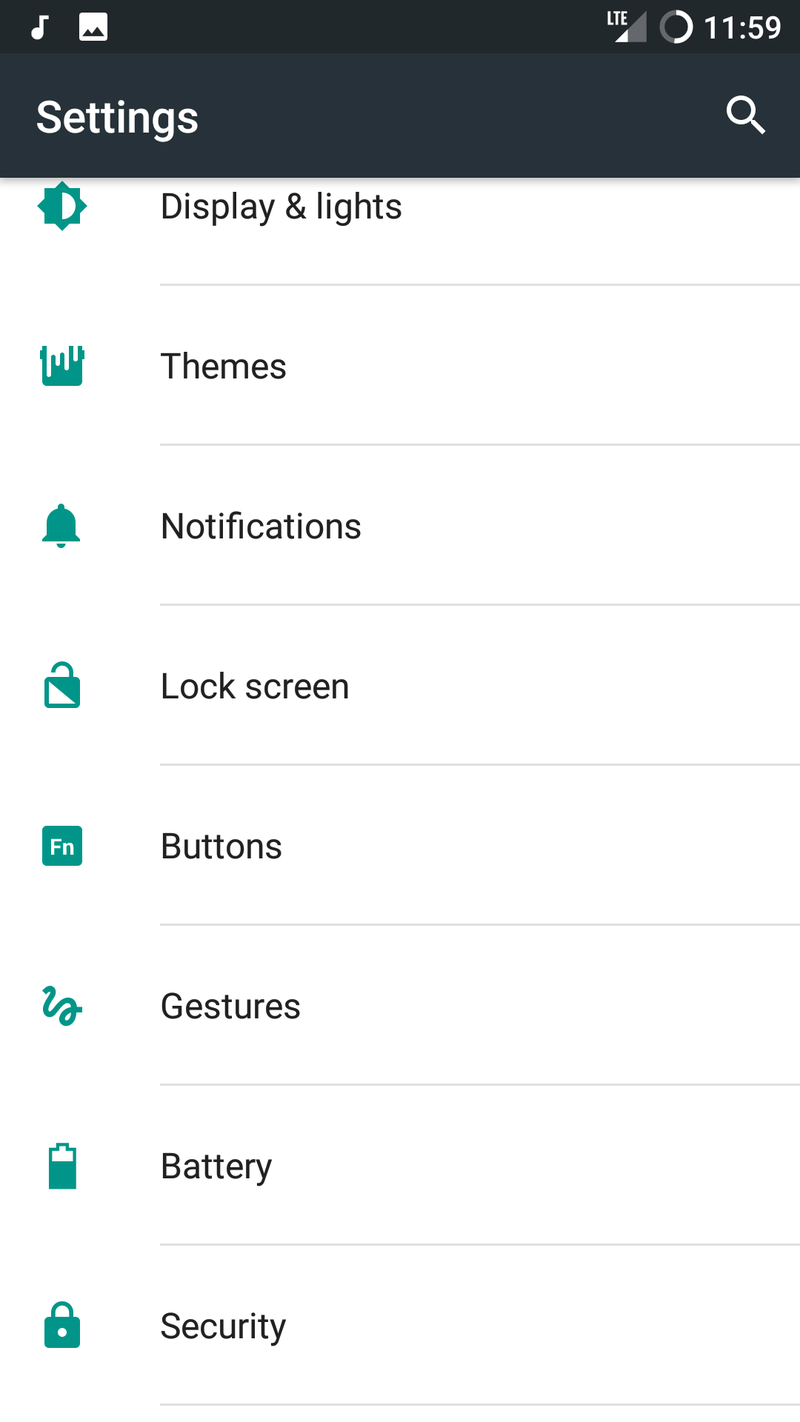Select the Buttons option
Screen dimensions: 800x1422
coord(400,846)
